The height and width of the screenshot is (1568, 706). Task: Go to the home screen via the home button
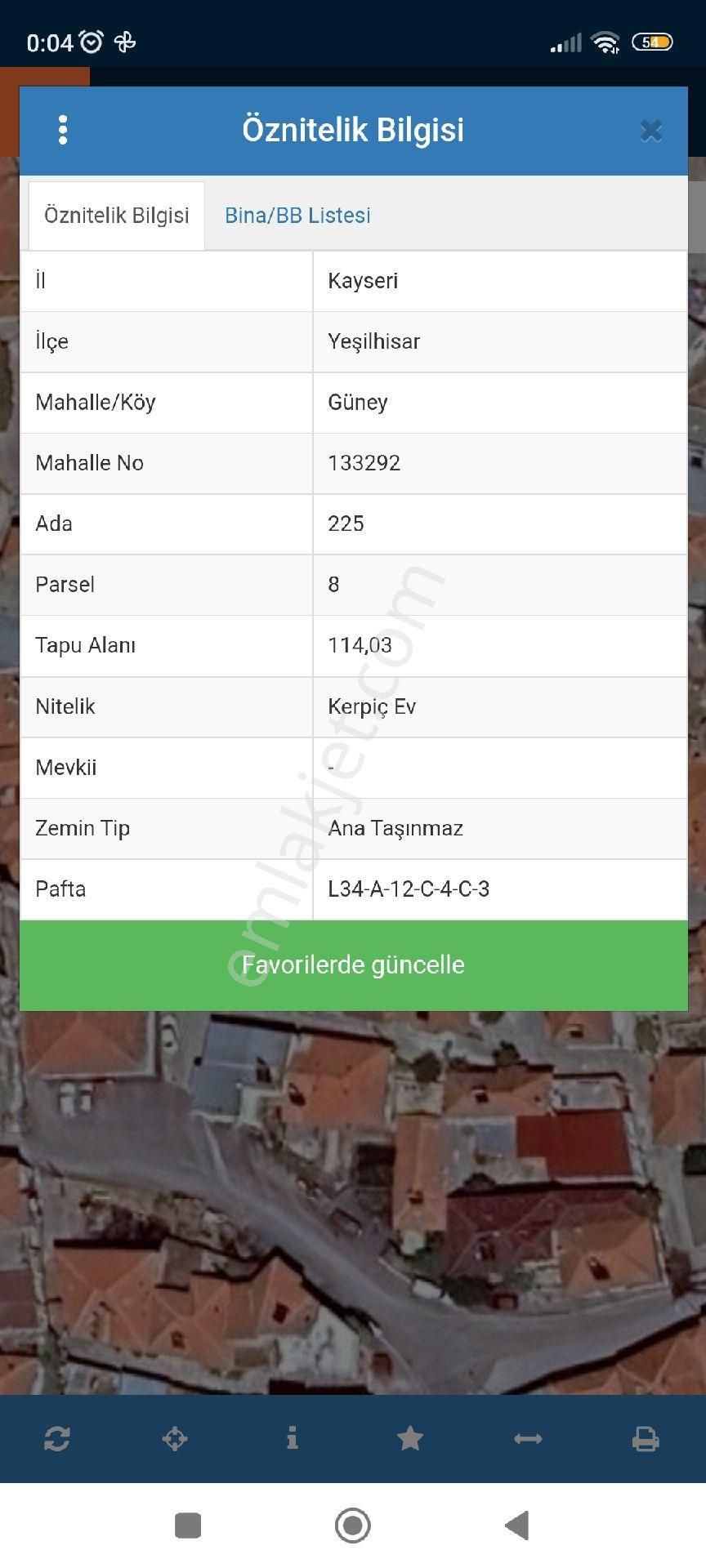pos(353,1526)
